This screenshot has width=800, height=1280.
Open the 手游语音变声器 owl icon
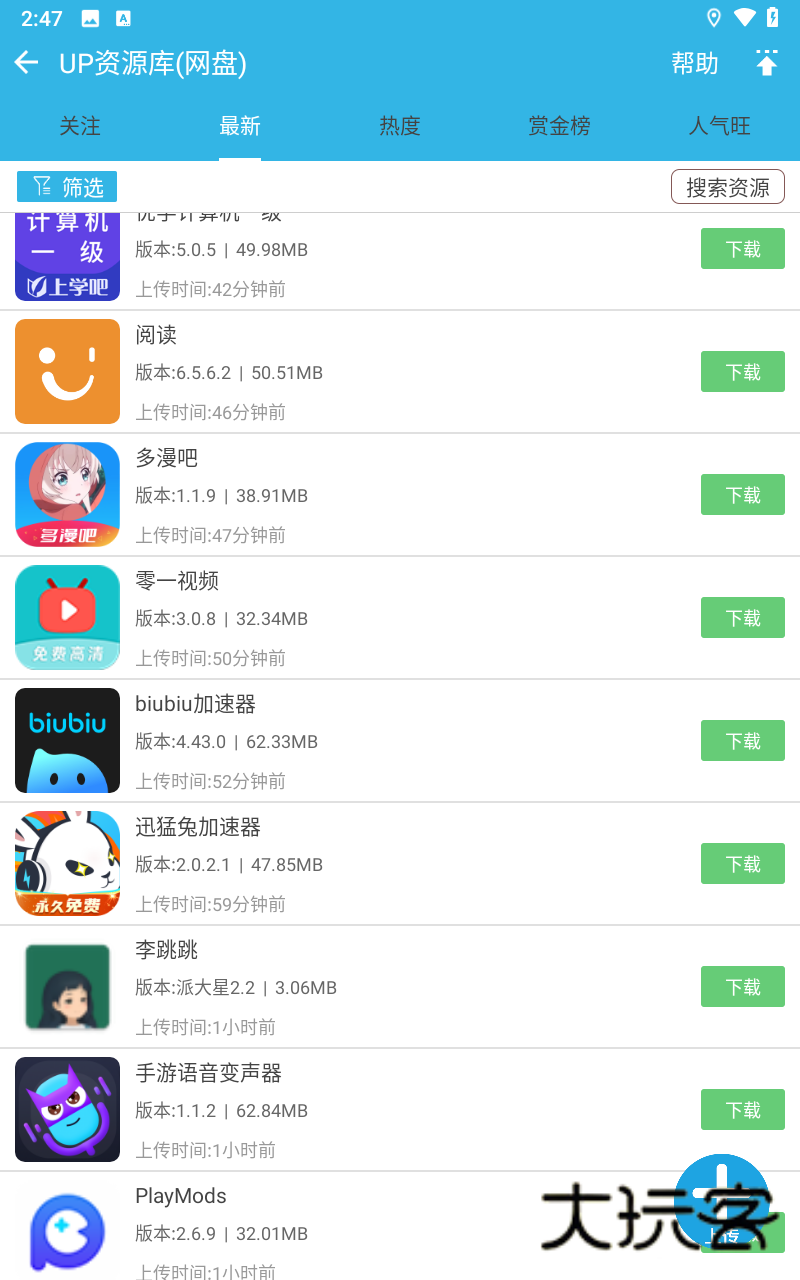click(x=67, y=1109)
